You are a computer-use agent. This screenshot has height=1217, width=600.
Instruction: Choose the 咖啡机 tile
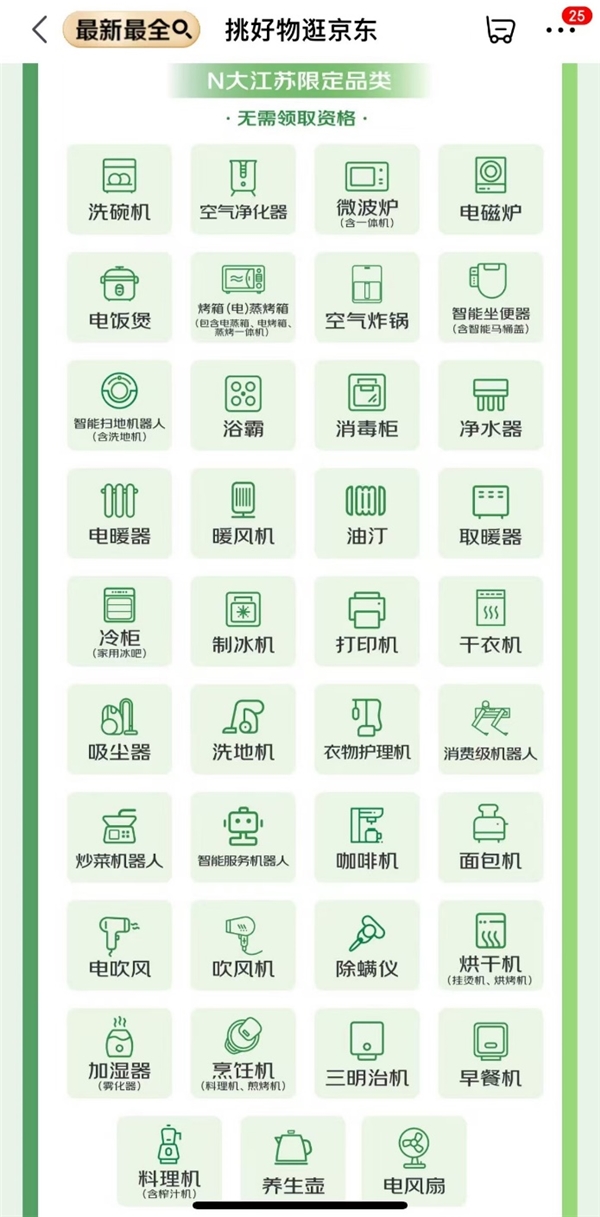tap(367, 838)
